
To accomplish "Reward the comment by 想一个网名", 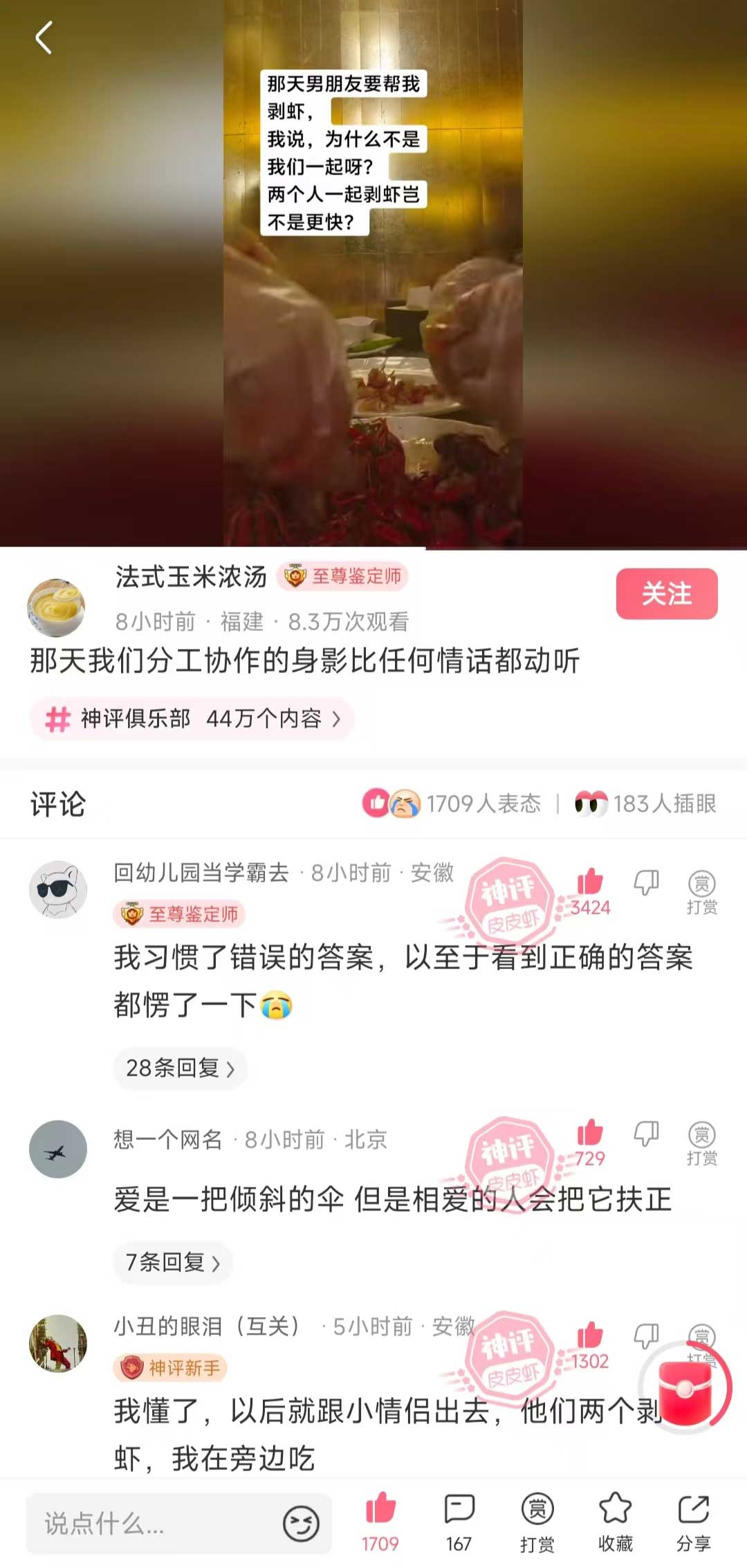I will (x=701, y=1143).
